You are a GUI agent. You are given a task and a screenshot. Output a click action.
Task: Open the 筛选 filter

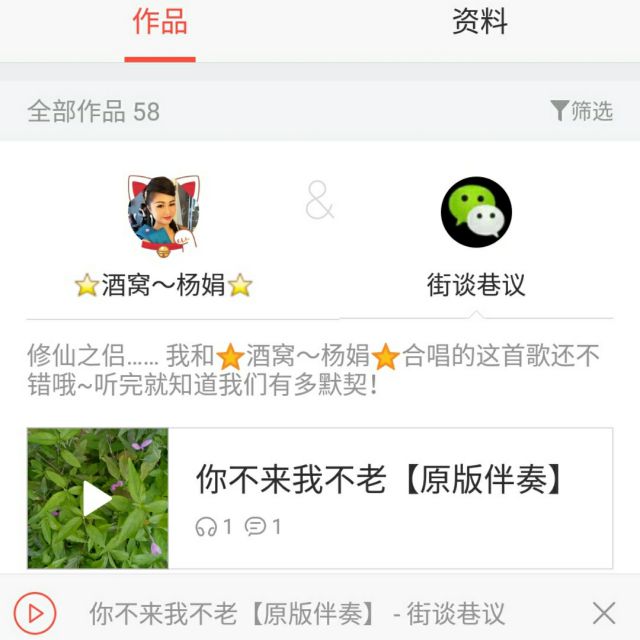(x=581, y=111)
